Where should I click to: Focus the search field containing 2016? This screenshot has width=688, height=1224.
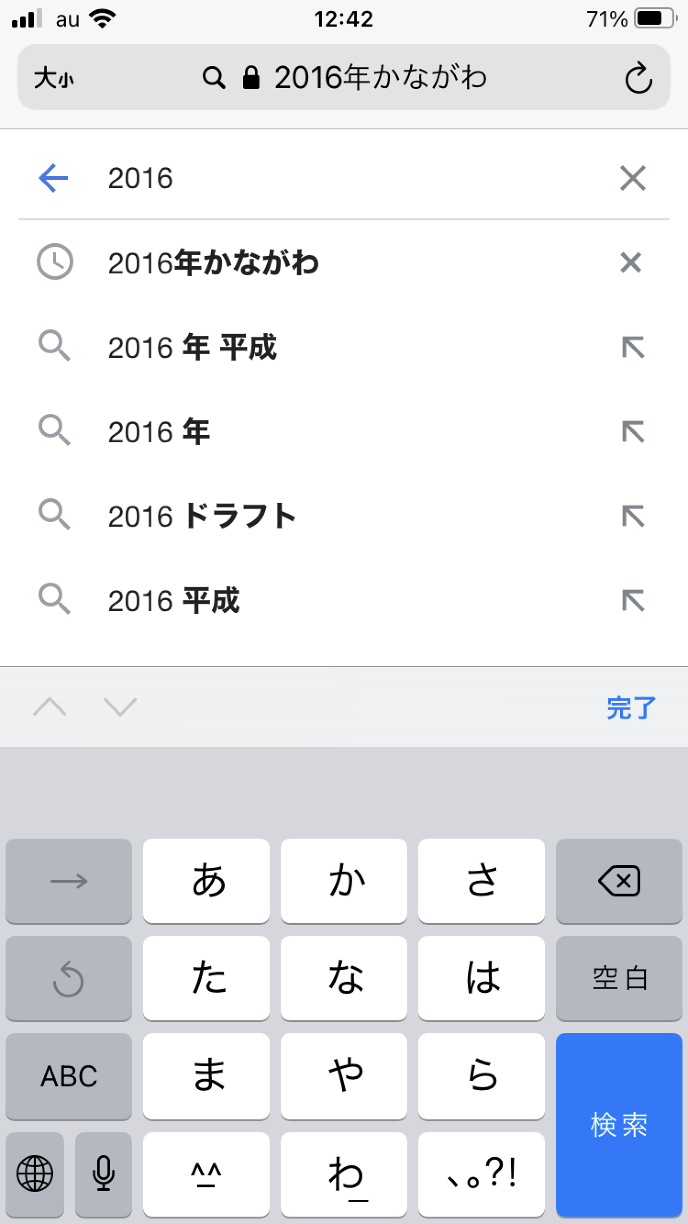340,179
